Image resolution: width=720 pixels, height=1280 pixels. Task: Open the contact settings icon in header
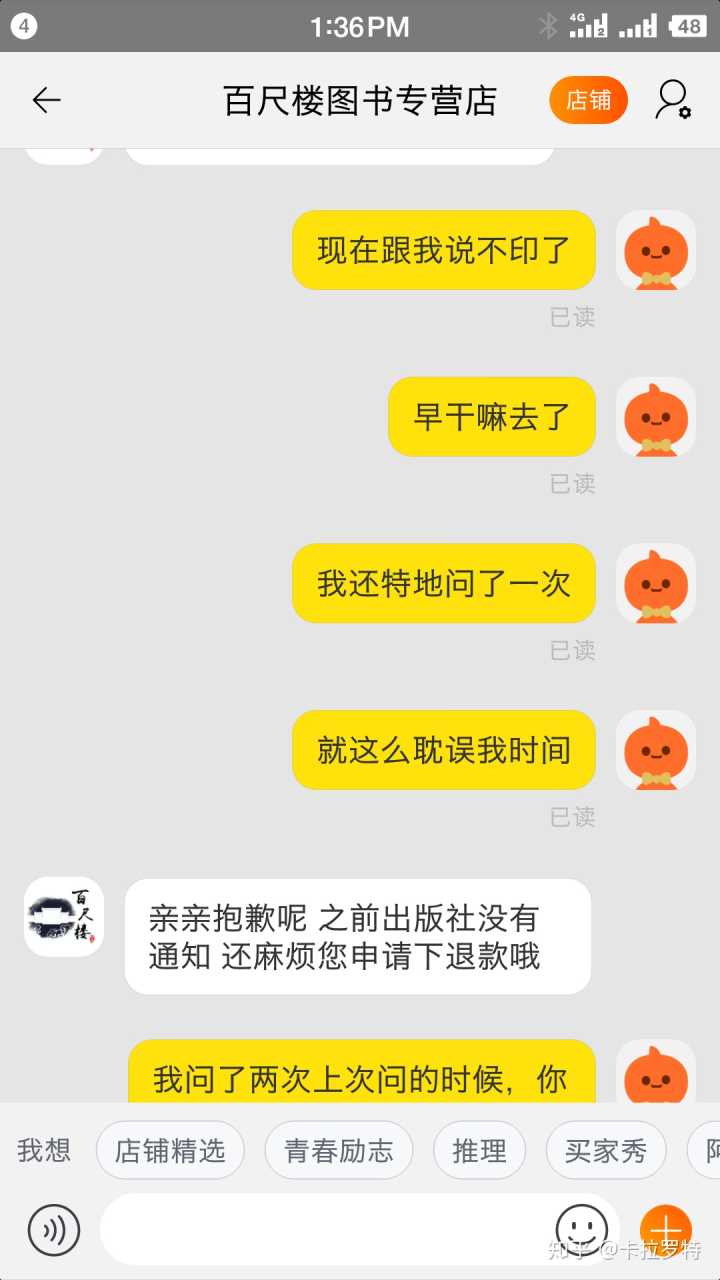pos(673,100)
